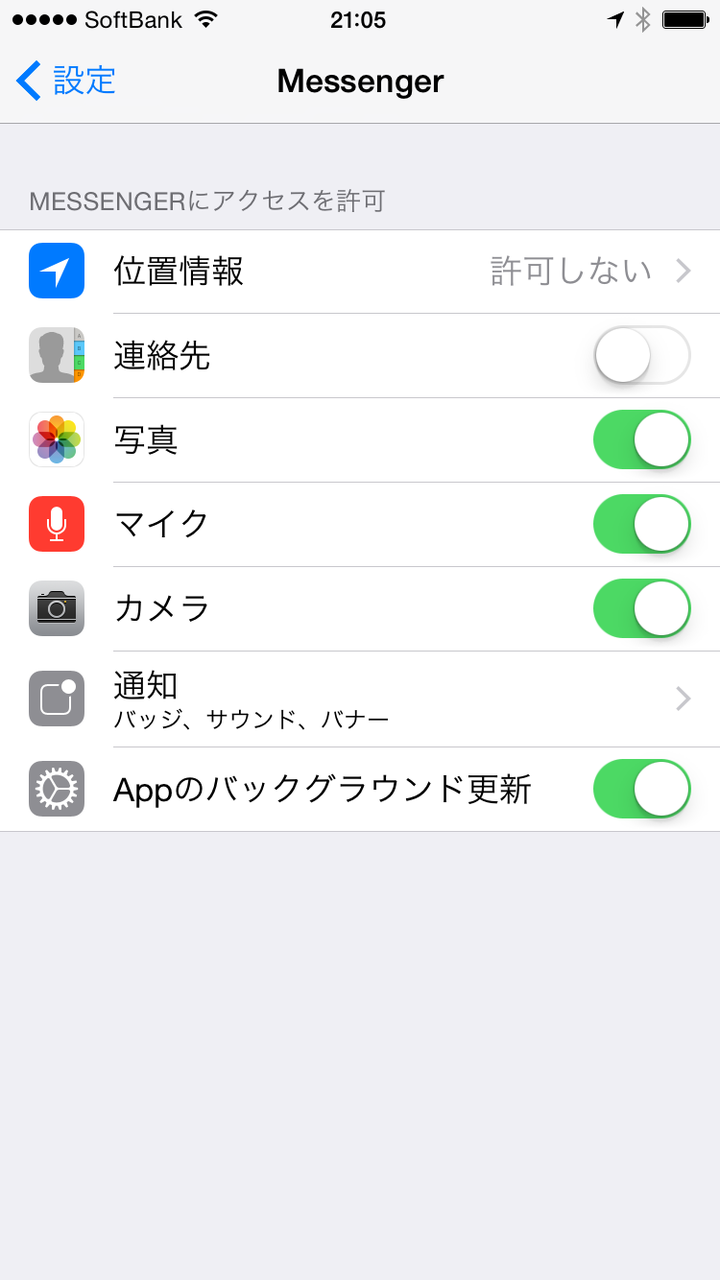This screenshot has height=1280, width=720.
Task: Toggle off カメラ camera access
Action: [641, 608]
